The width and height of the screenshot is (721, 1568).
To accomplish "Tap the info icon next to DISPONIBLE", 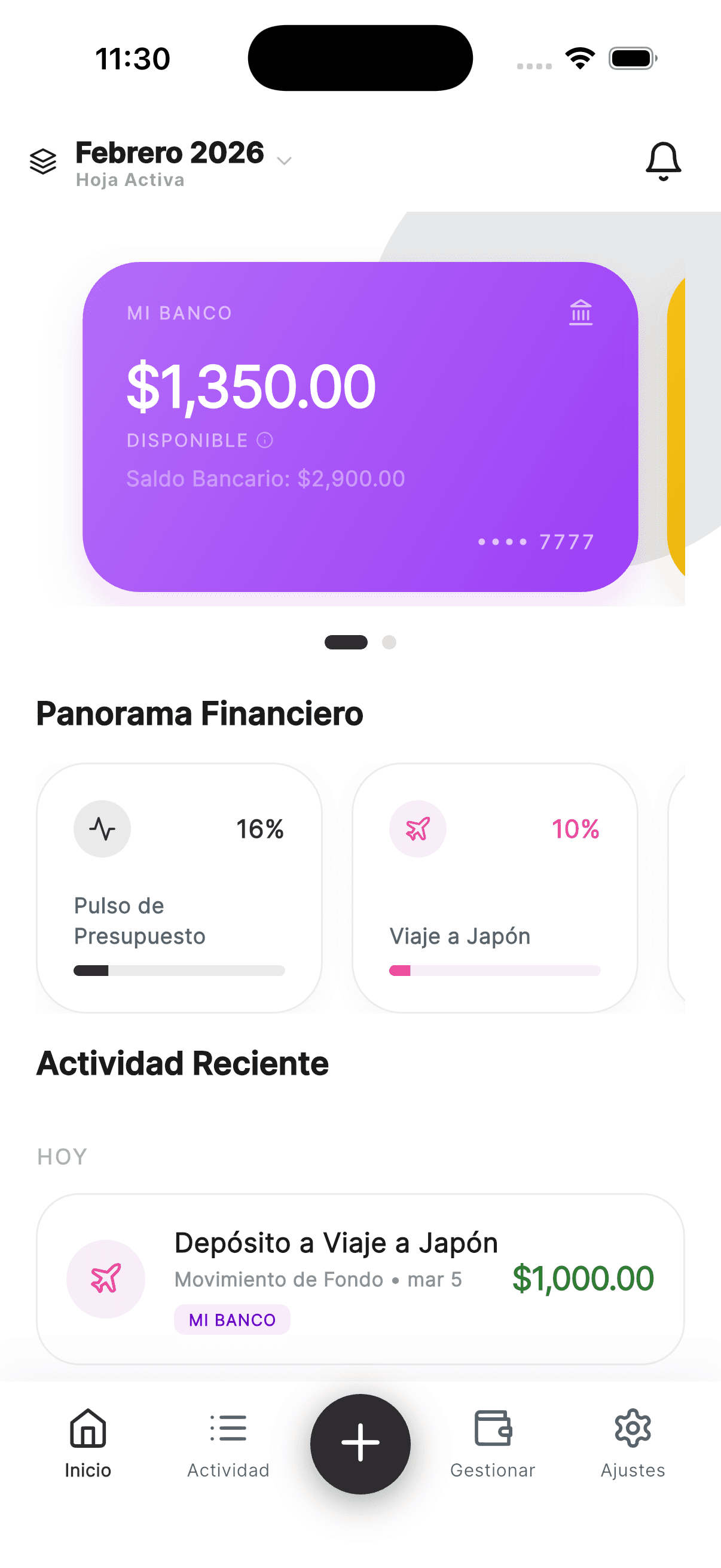I will tap(264, 440).
